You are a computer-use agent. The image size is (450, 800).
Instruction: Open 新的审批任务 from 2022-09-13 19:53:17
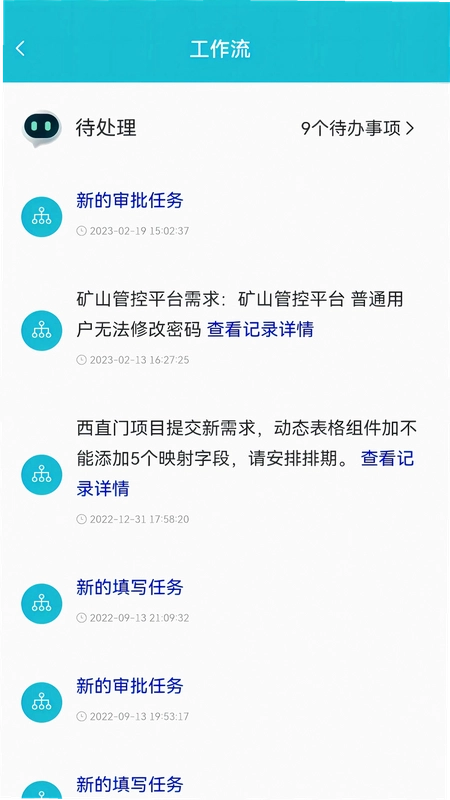point(130,686)
